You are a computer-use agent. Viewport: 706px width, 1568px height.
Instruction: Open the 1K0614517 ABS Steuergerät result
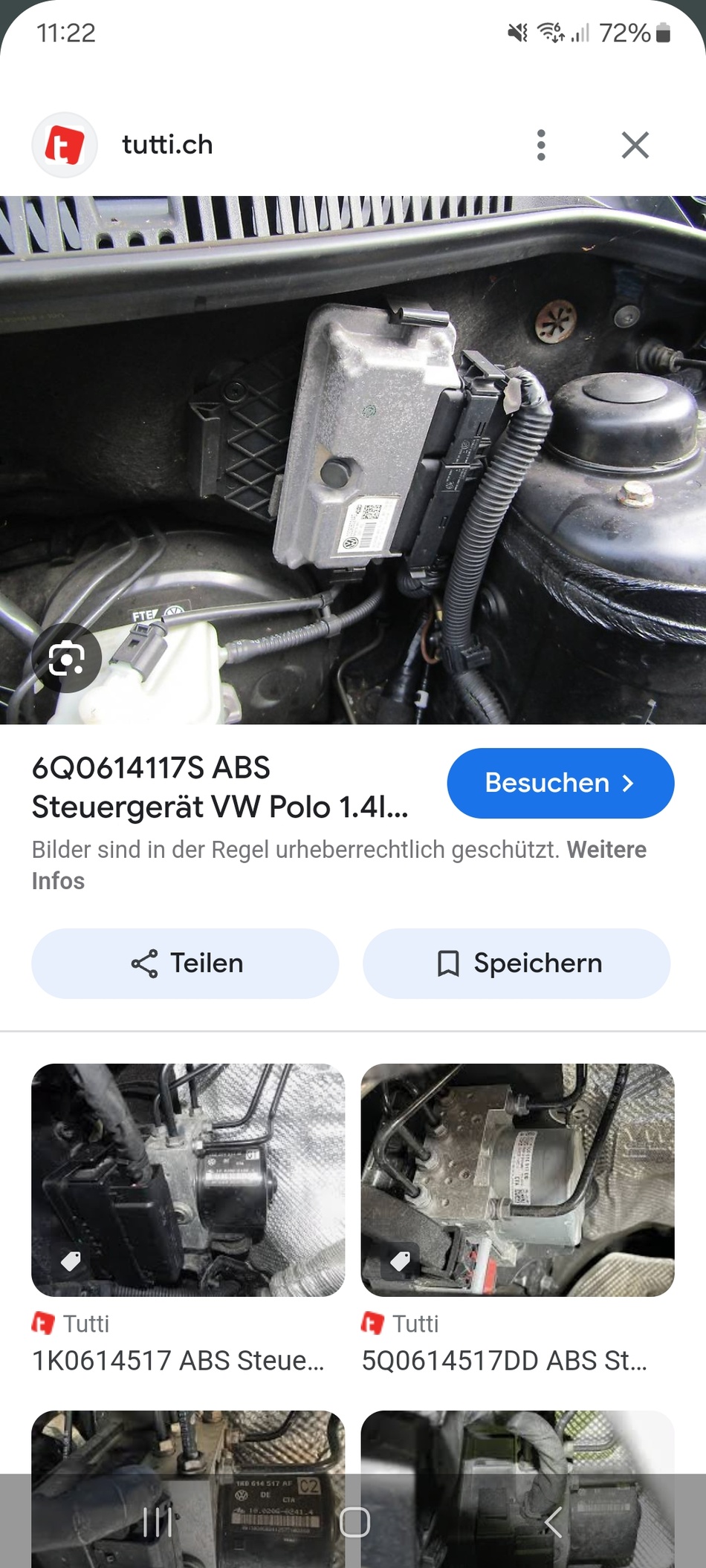188,1180
